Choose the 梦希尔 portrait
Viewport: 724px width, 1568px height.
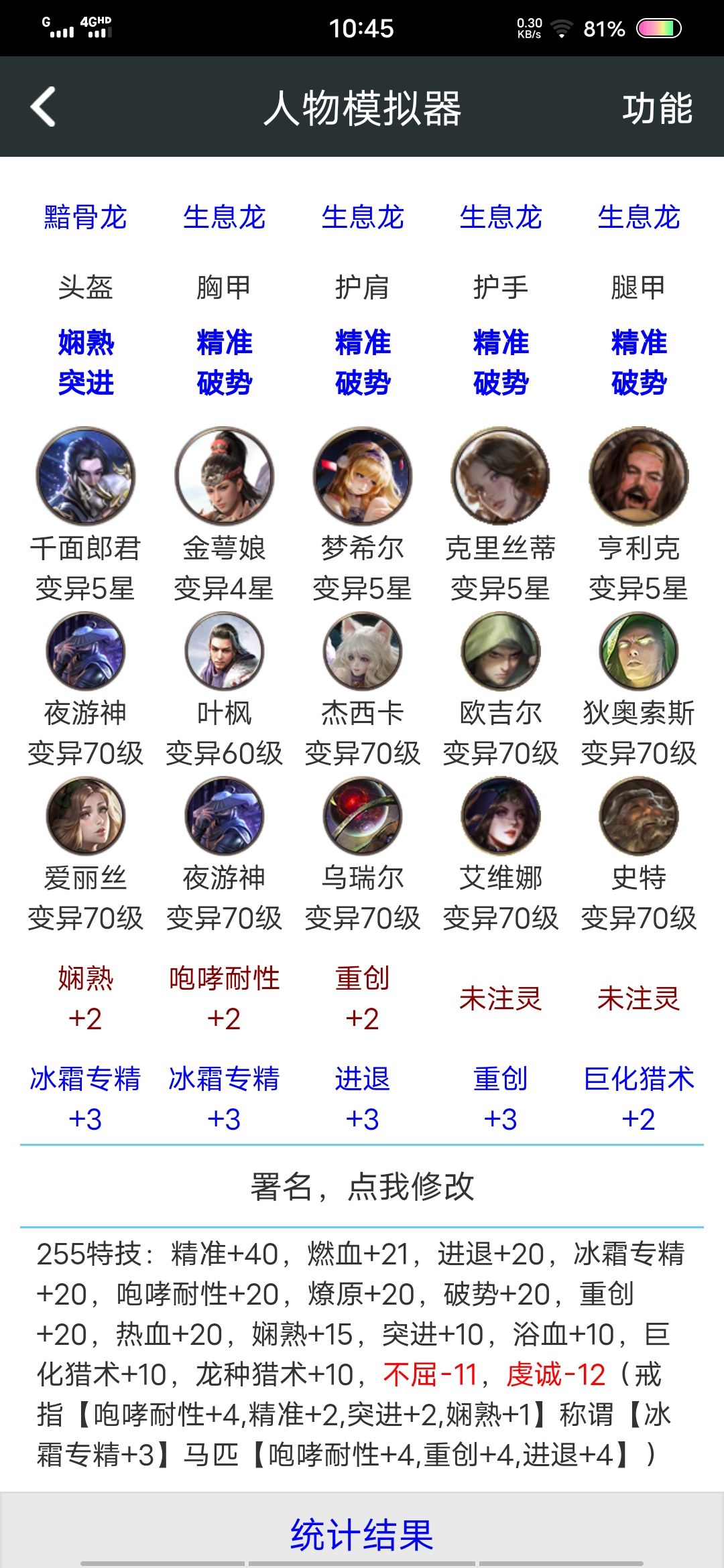click(362, 476)
